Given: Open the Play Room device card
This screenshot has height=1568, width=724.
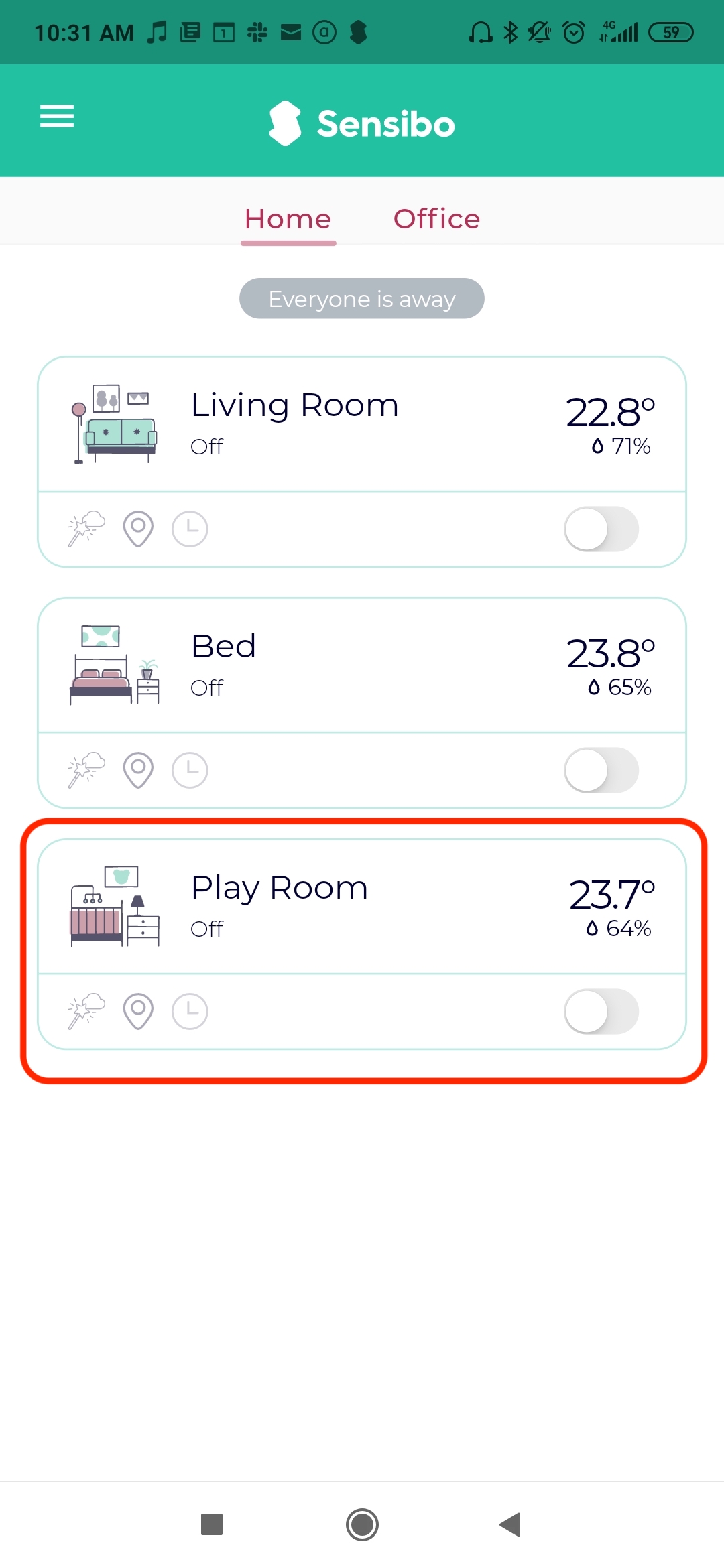Looking at the screenshot, I should (x=362, y=907).
